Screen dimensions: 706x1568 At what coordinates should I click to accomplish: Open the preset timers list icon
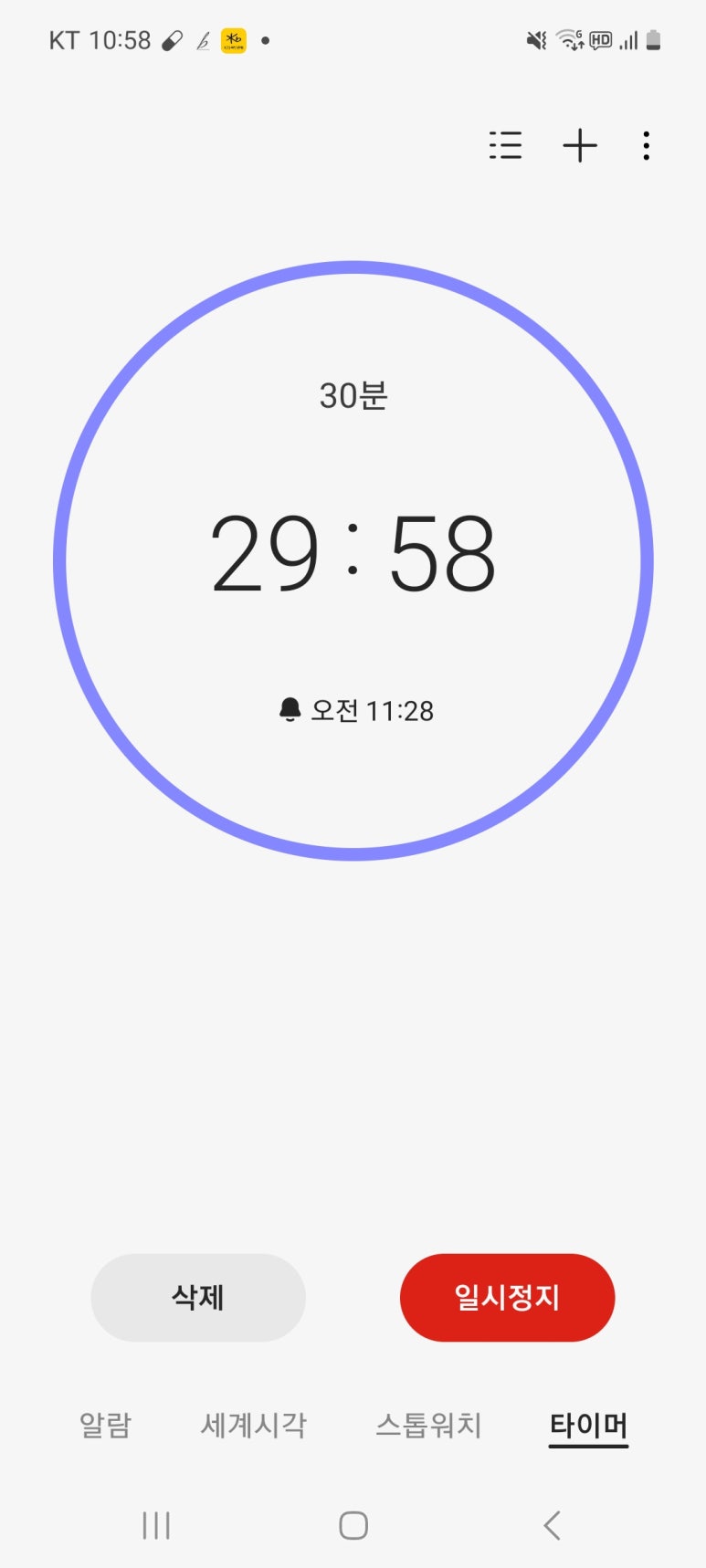[x=505, y=146]
